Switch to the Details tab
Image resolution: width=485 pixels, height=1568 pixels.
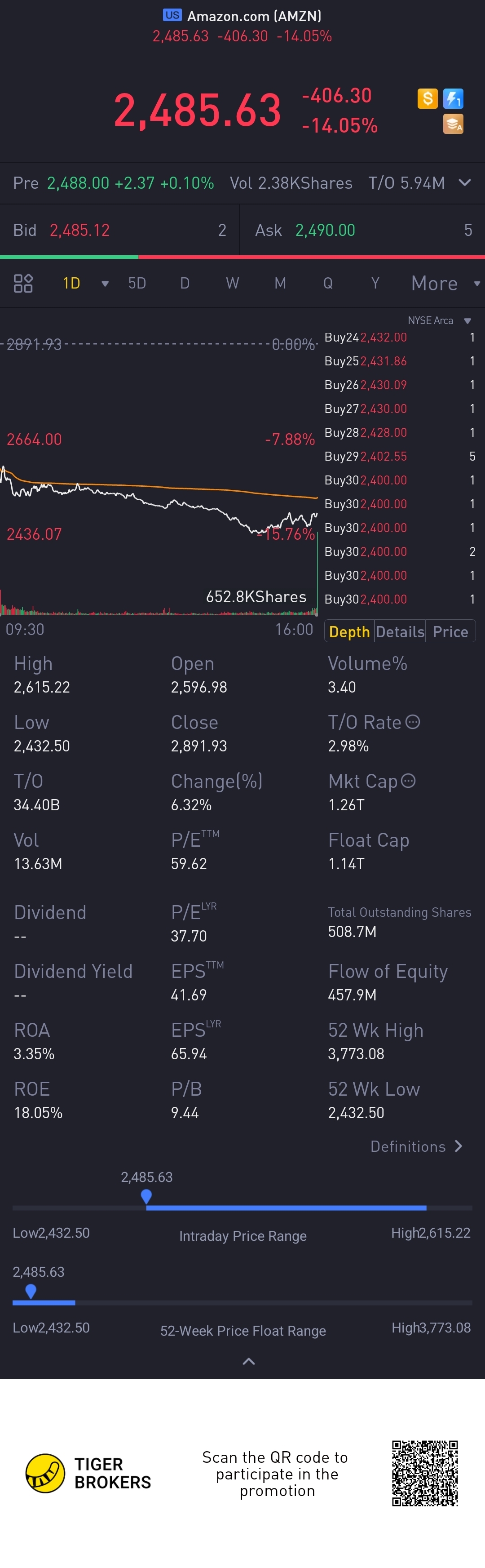coord(400,632)
